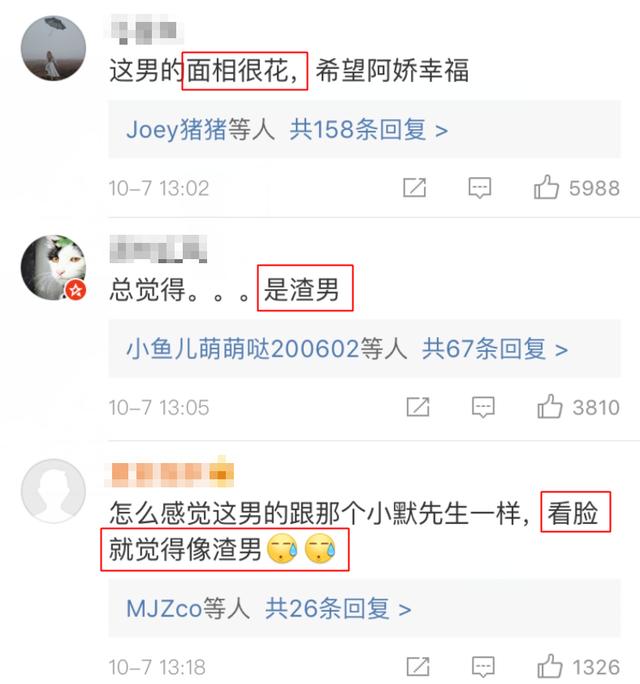
Task: Open the 158 replies under Joey猪猪's thread
Action: point(368,129)
